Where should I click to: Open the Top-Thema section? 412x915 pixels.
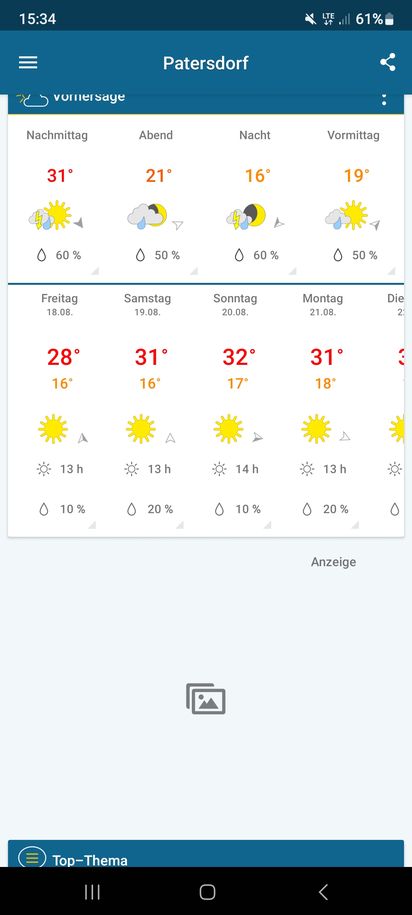(x=206, y=854)
